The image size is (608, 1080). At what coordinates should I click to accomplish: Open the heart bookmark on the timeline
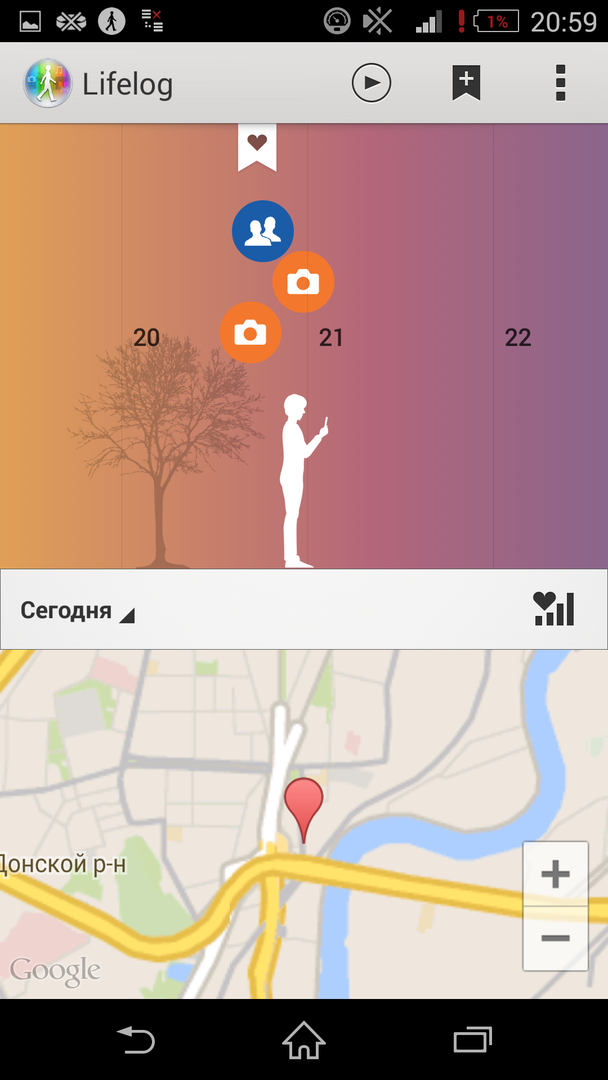pyautogui.click(x=257, y=146)
